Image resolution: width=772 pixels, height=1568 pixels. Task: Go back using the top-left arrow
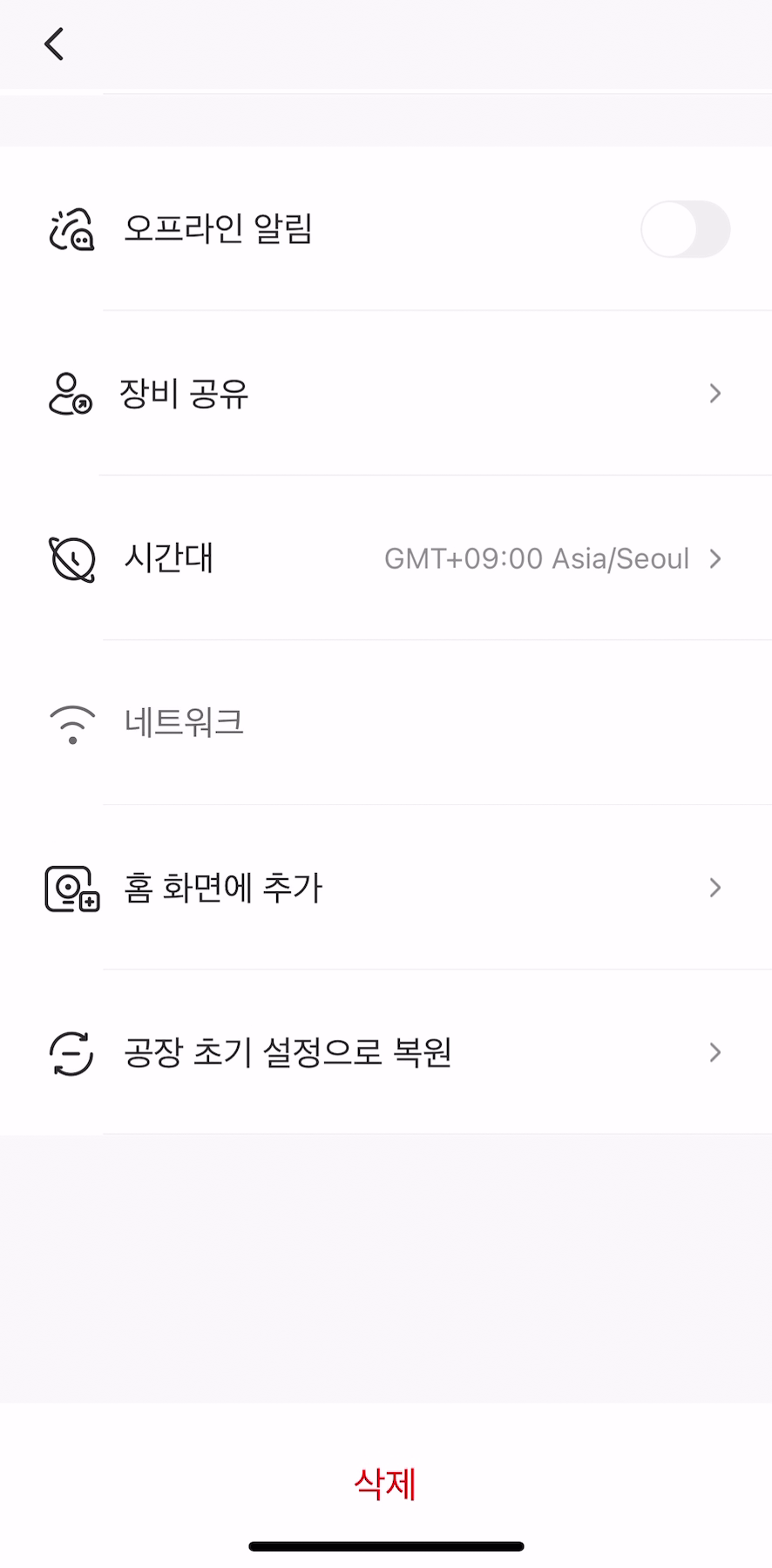pos(54,44)
